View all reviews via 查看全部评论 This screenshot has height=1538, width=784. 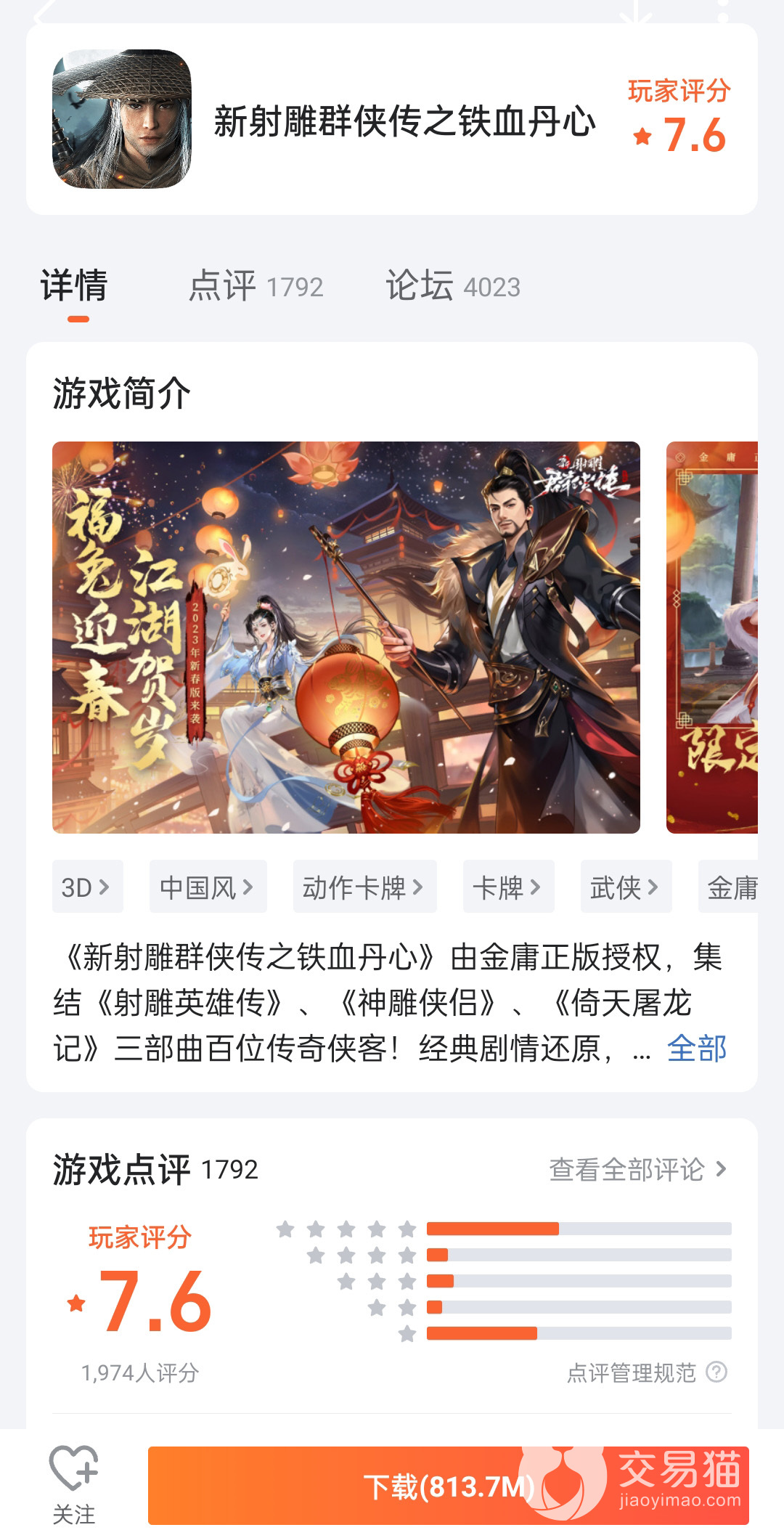637,1169
